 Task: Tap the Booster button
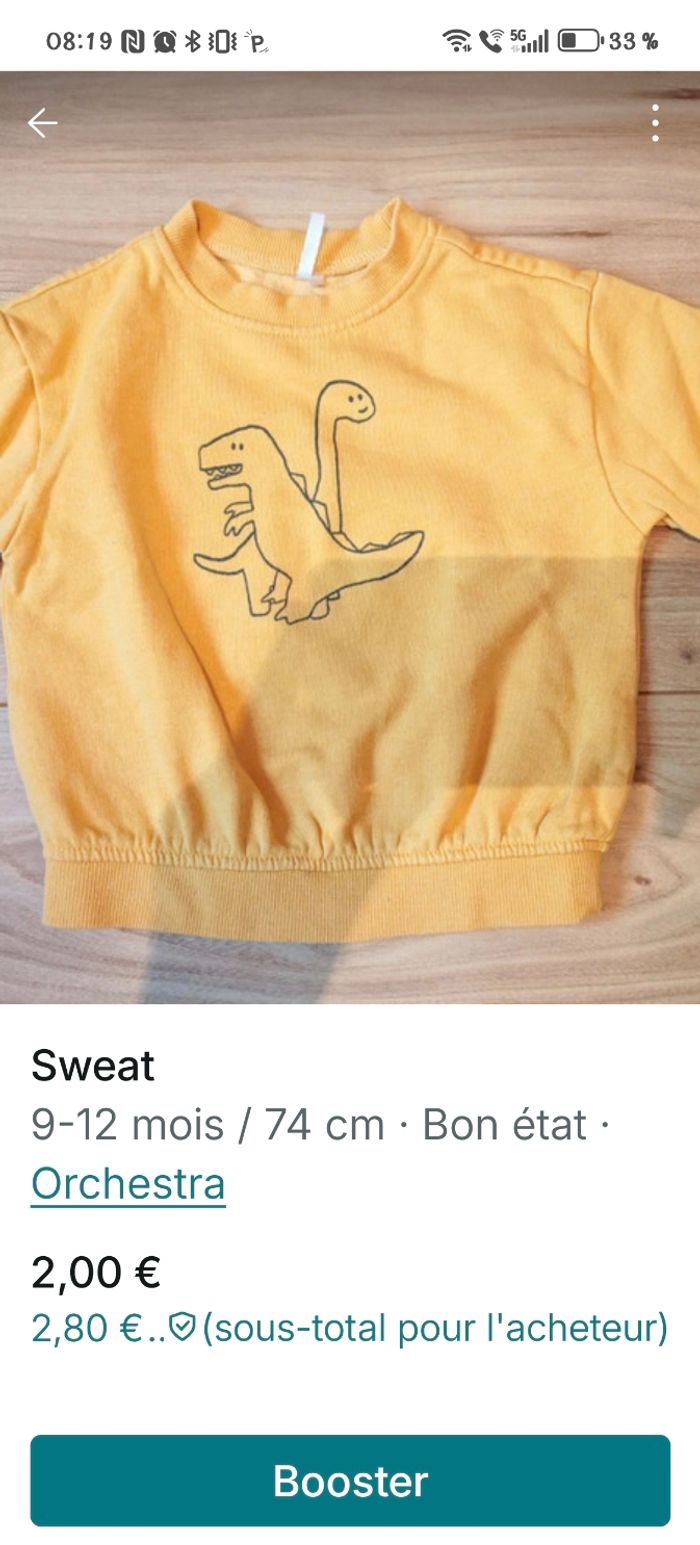pyautogui.click(x=350, y=1481)
